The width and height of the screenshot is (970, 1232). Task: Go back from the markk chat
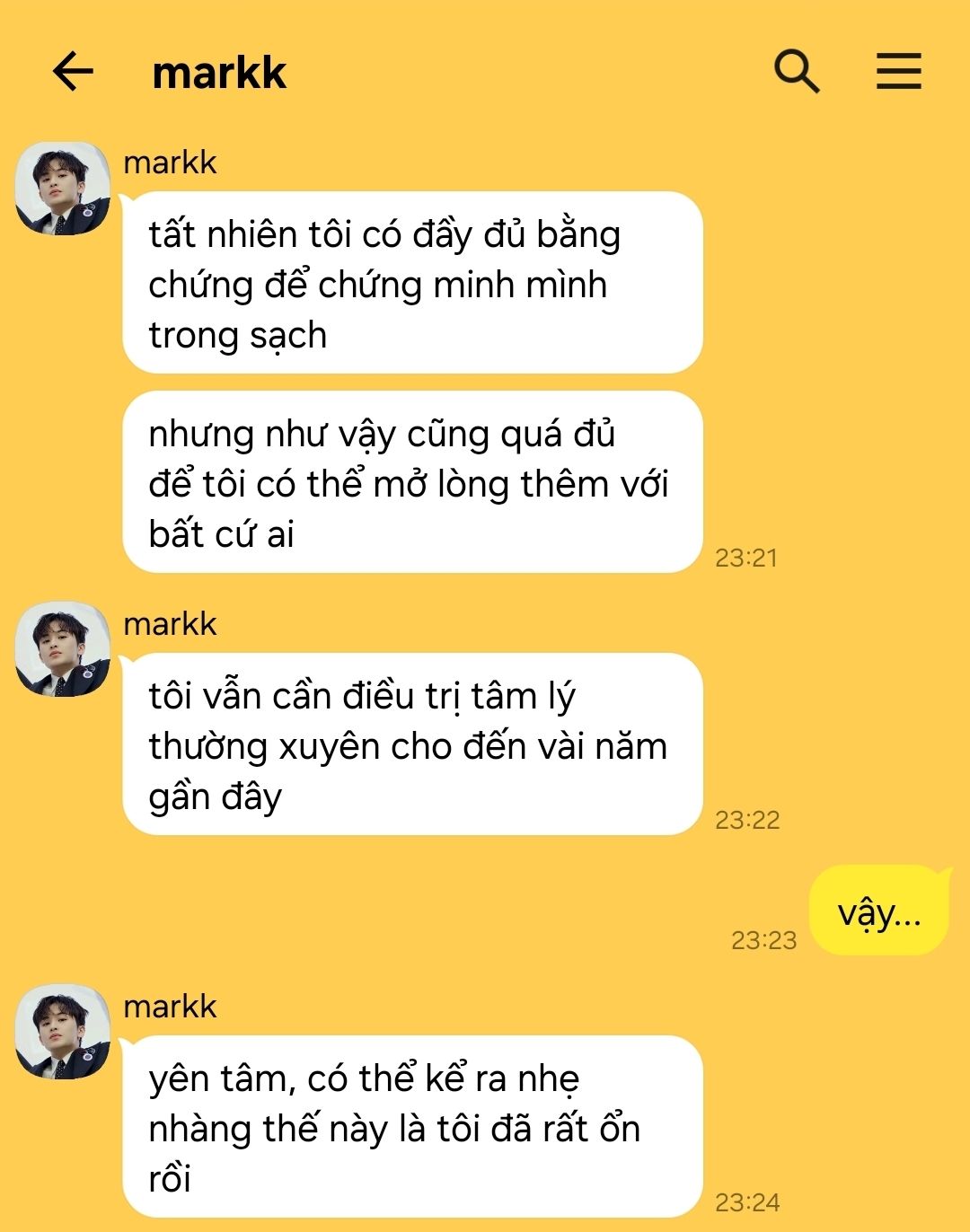coord(73,72)
